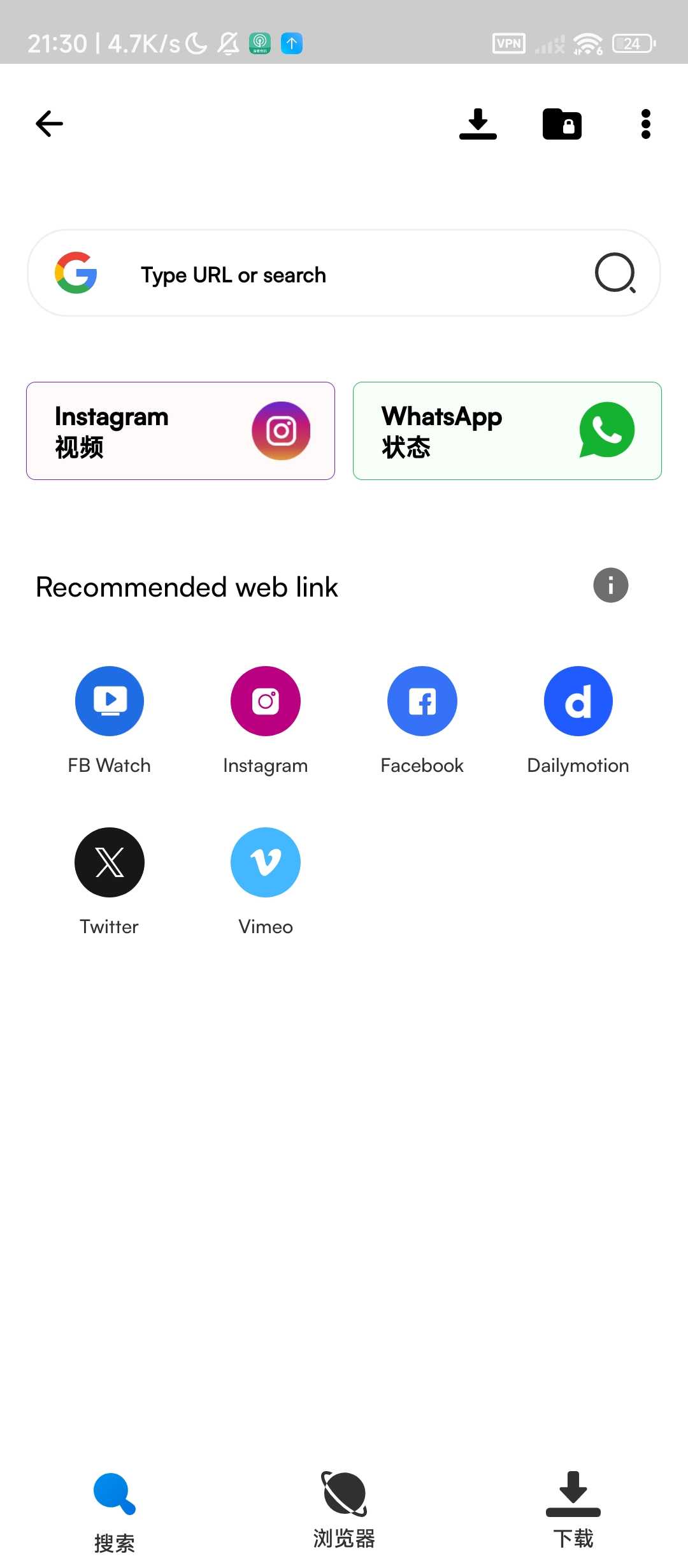Go back using the arrow icon

point(49,124)
